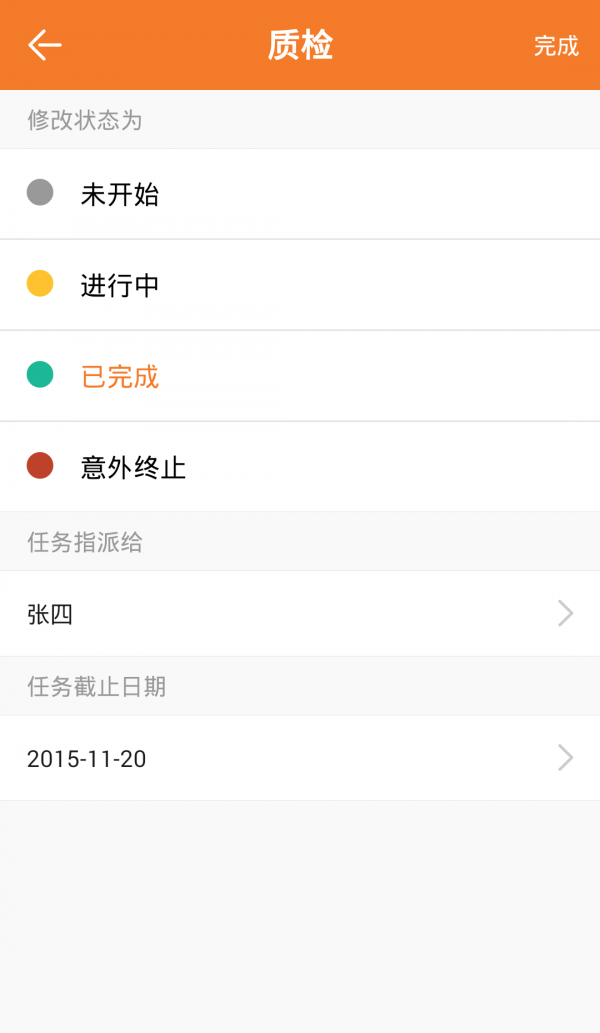Open the assignee row showing 张四
This screenshot has width=600, height=1033.
300,614
